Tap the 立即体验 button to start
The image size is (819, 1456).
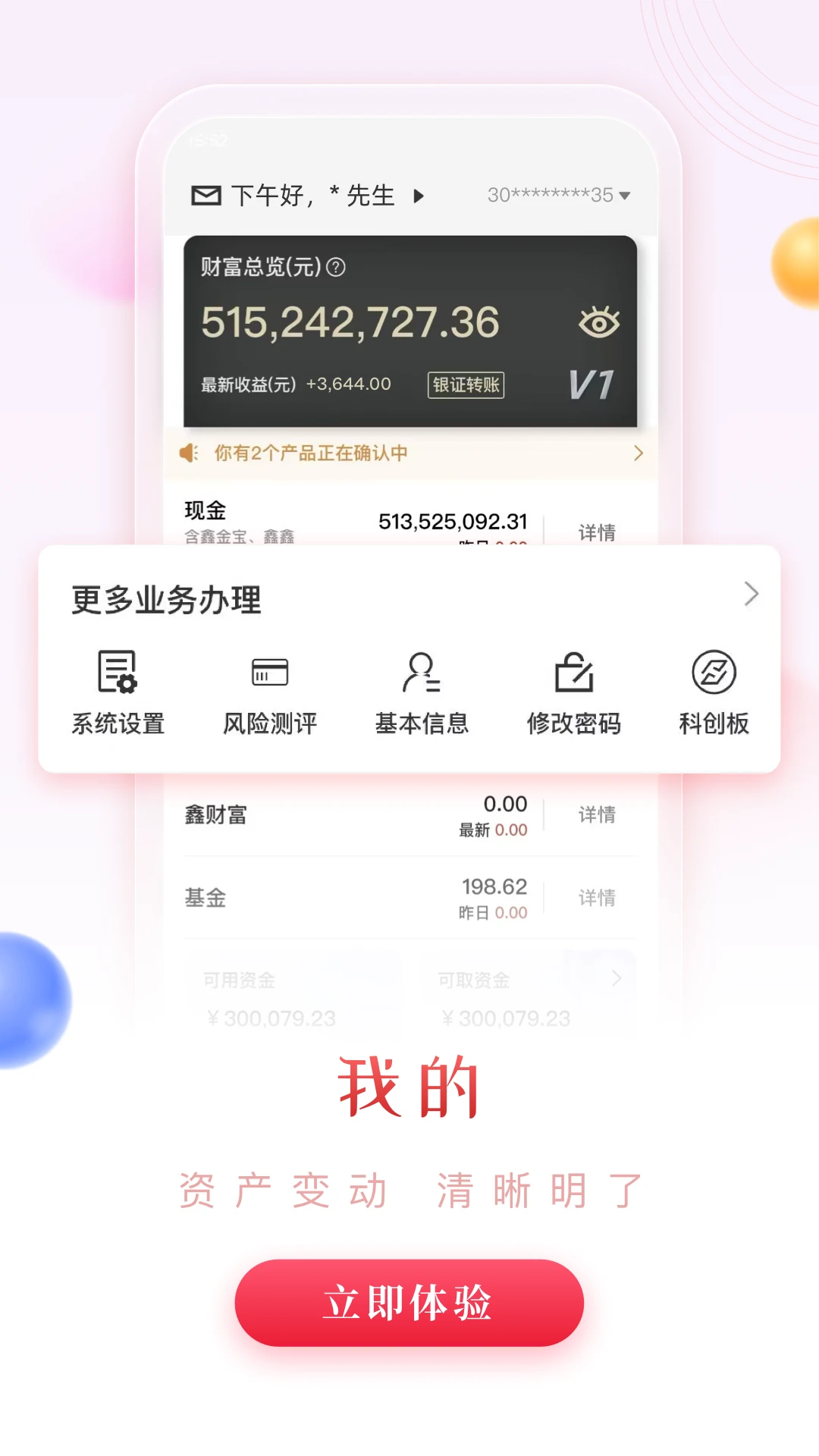point(409,1302)
